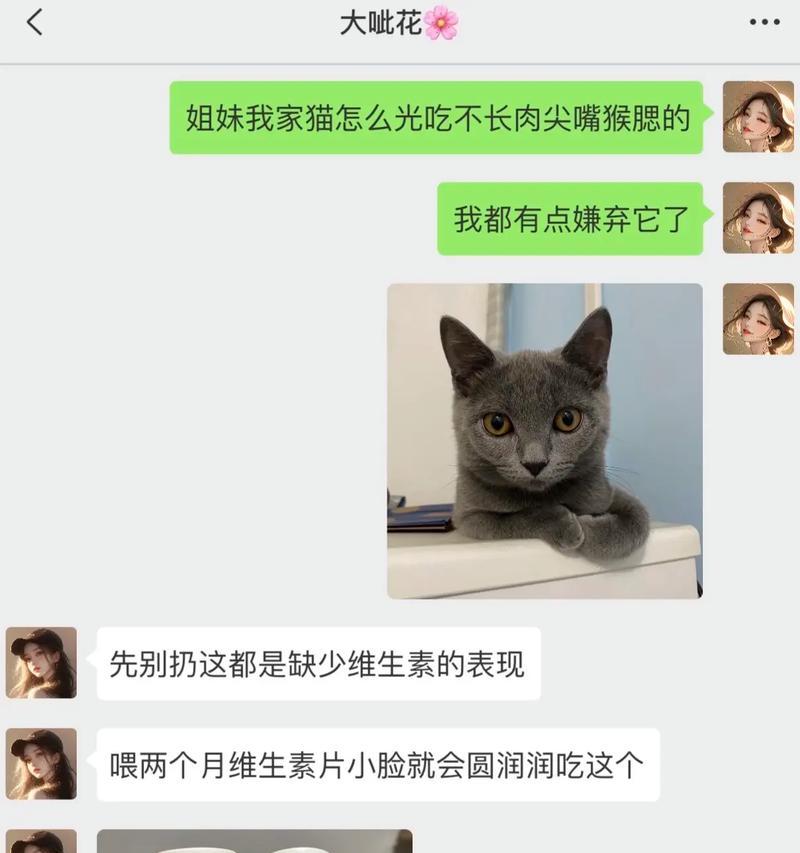Tap my avatar next to 我都有点嫌弃它了
The height and width of the screenshot is (853, 800).
tap(758, 218)
